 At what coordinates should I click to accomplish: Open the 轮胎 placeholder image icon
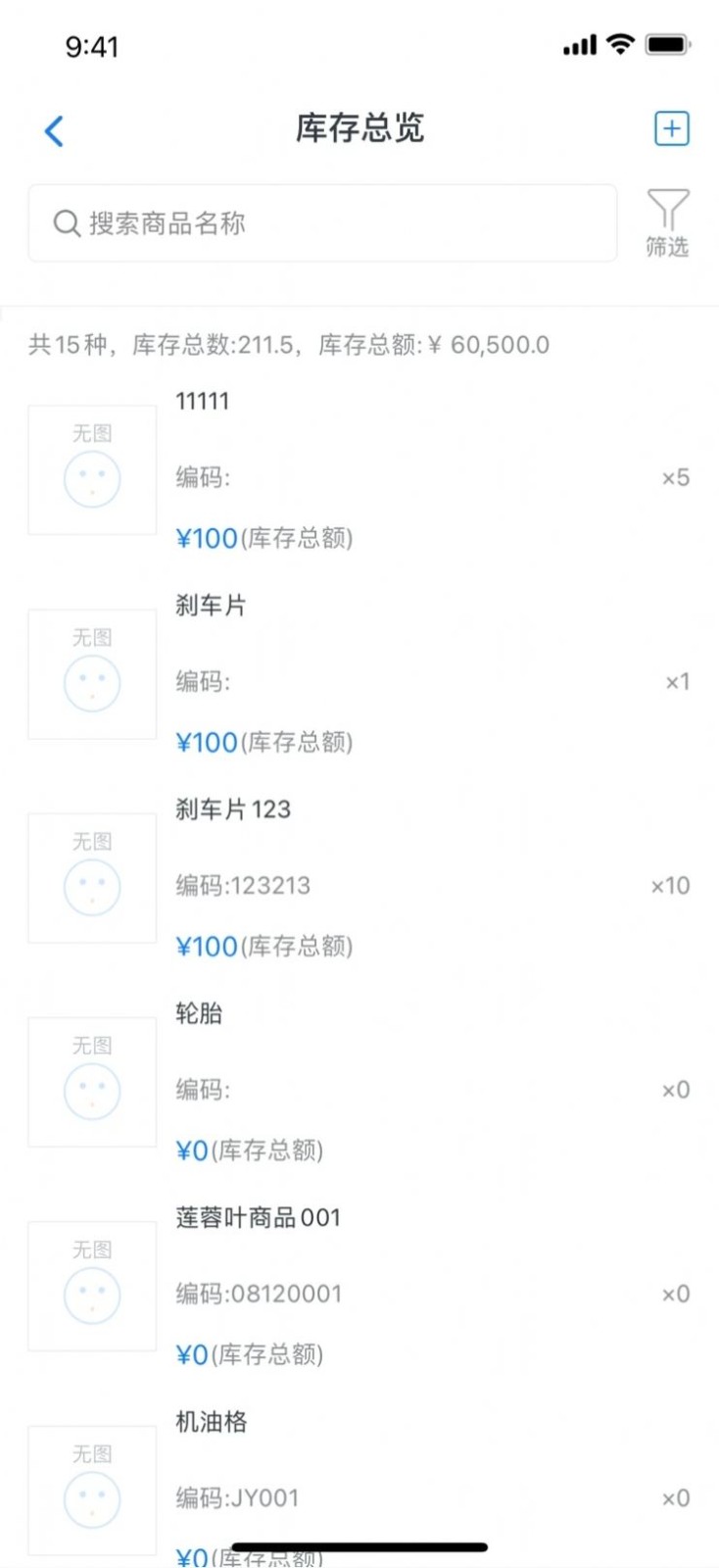click(92, 1081)
